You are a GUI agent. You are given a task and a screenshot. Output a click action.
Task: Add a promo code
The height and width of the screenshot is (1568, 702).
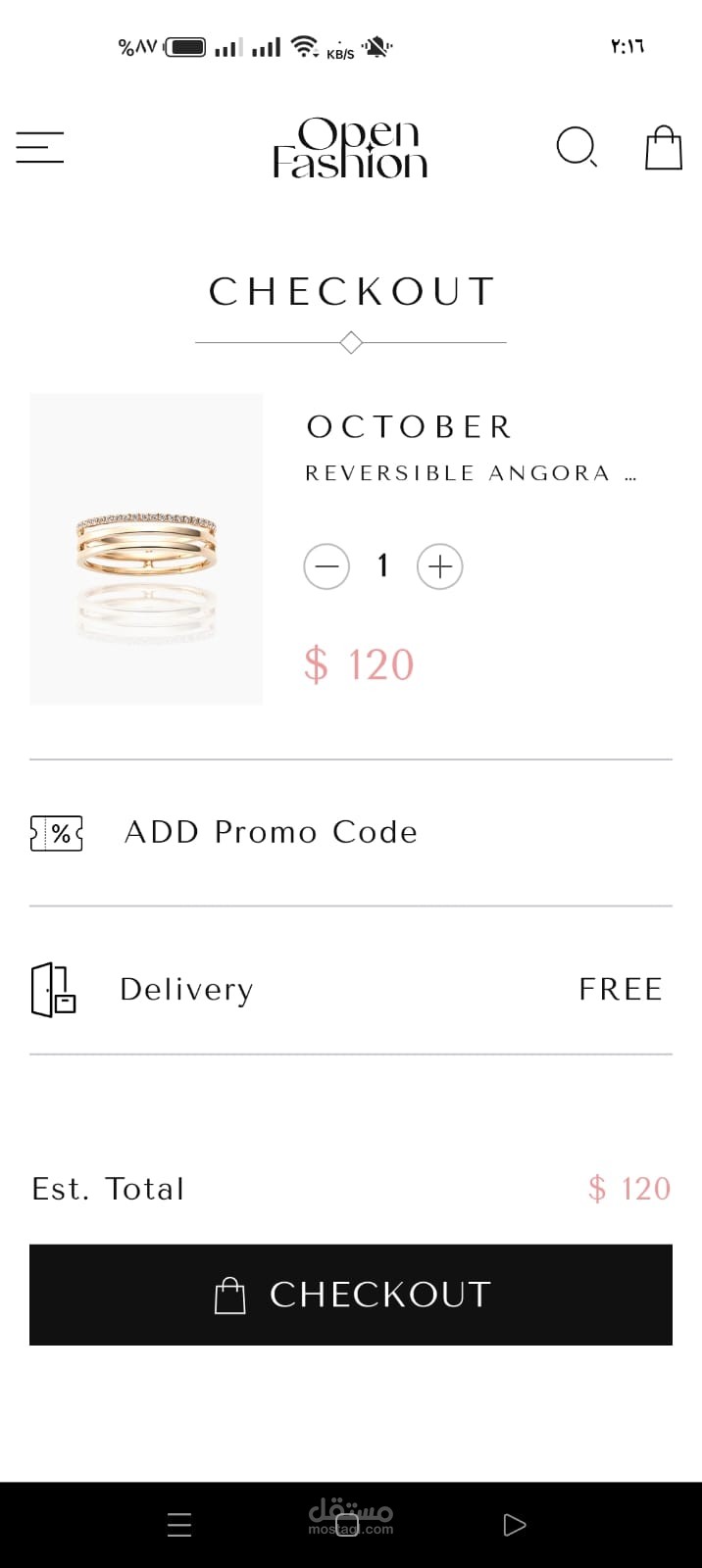tap(270, 832)
